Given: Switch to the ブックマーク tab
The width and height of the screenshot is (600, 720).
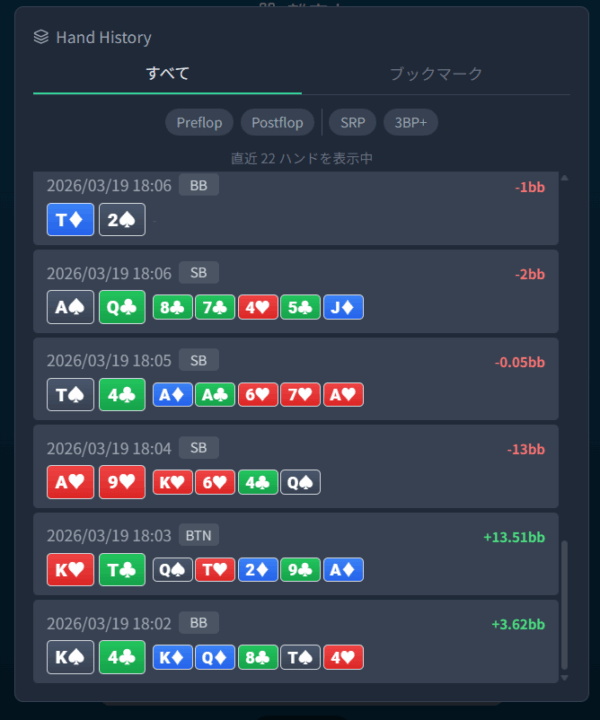Looking at the screenshot, I should [x=435, y=73].
